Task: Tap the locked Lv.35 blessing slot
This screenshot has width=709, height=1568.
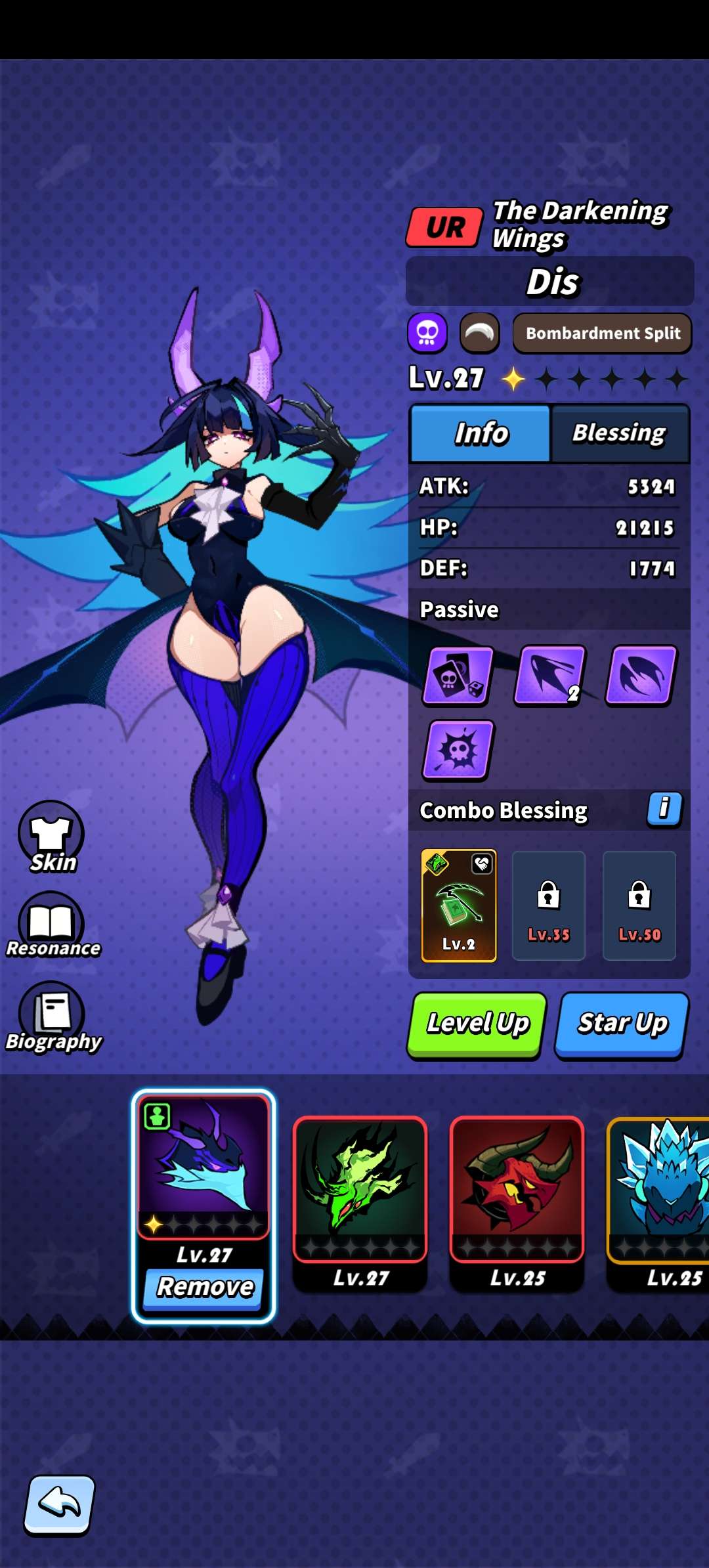Action: (548, 905)
